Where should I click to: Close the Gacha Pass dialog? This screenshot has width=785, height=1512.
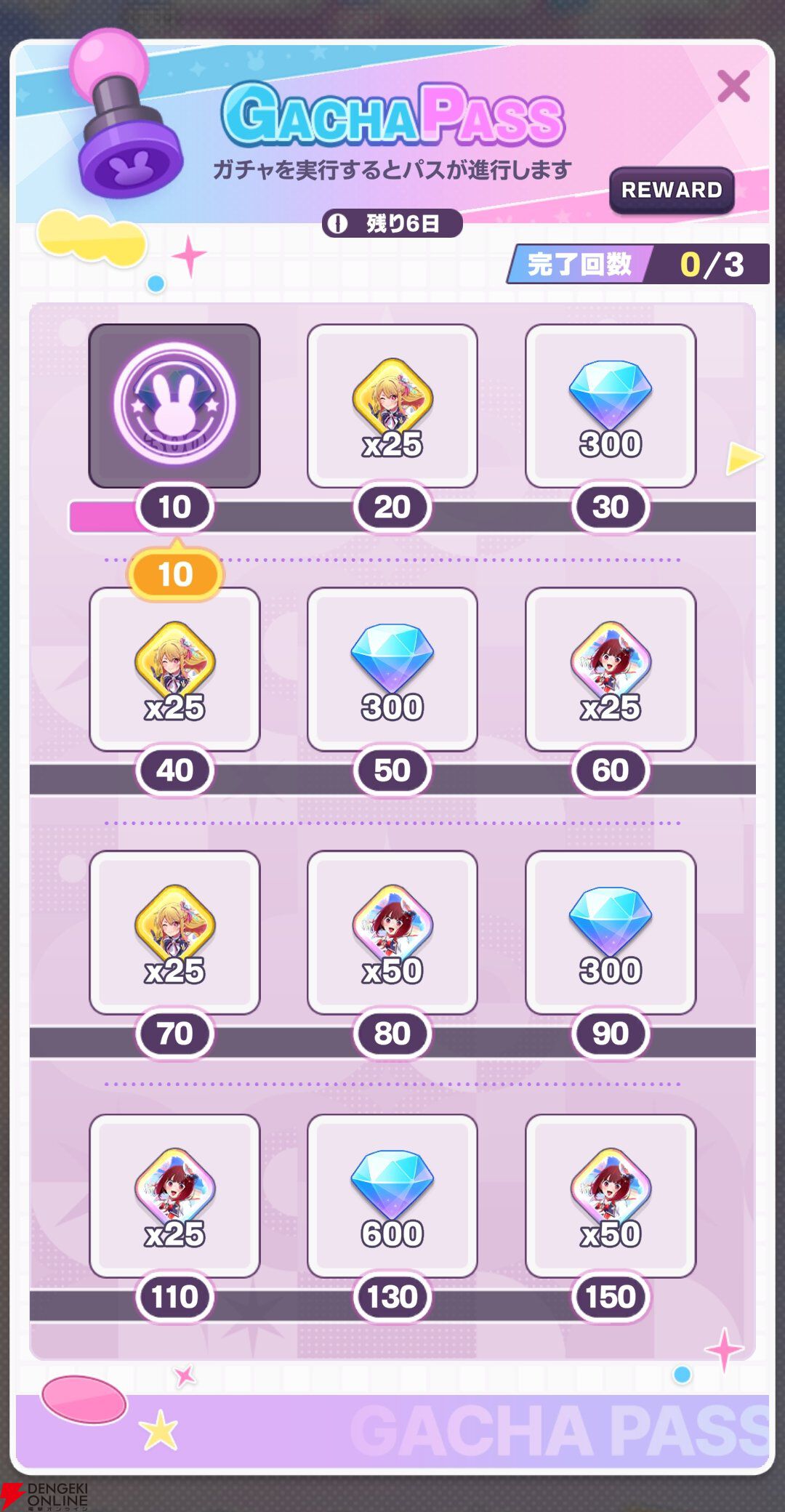click(x=733, y=86)
